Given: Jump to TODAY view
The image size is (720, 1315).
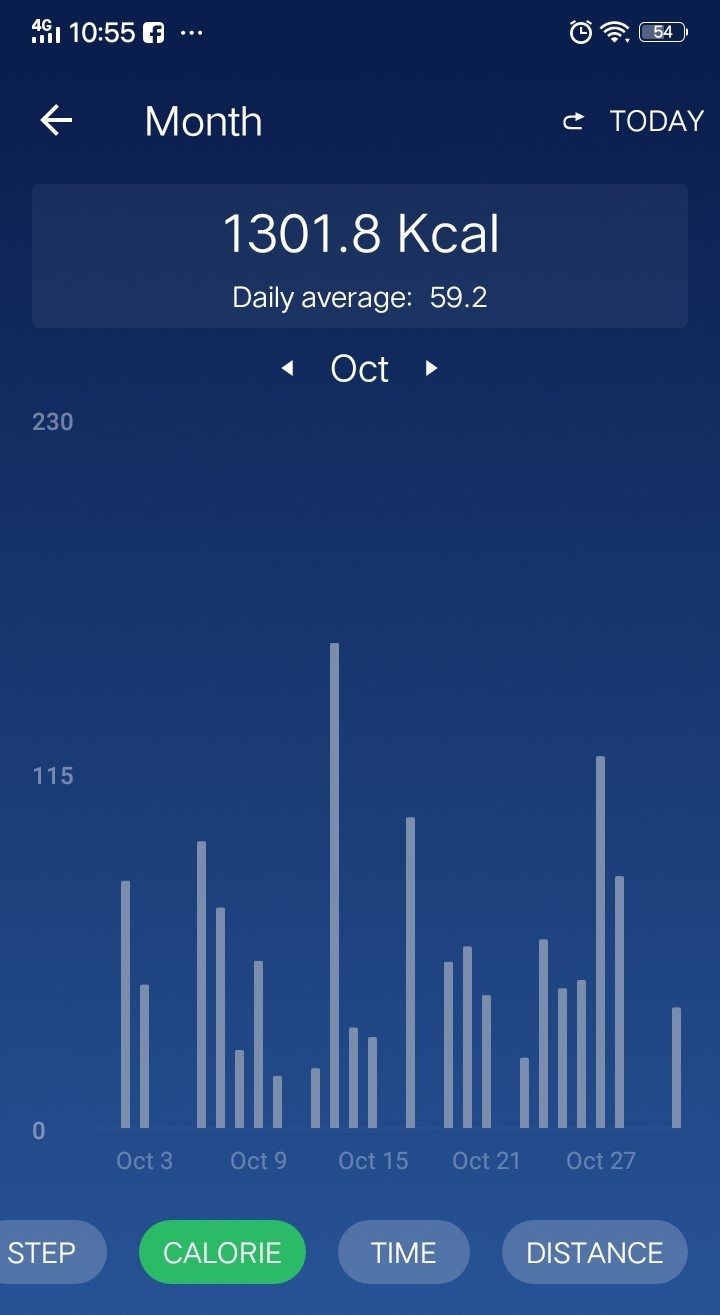Looking at the screenshot, I should 634,121.
